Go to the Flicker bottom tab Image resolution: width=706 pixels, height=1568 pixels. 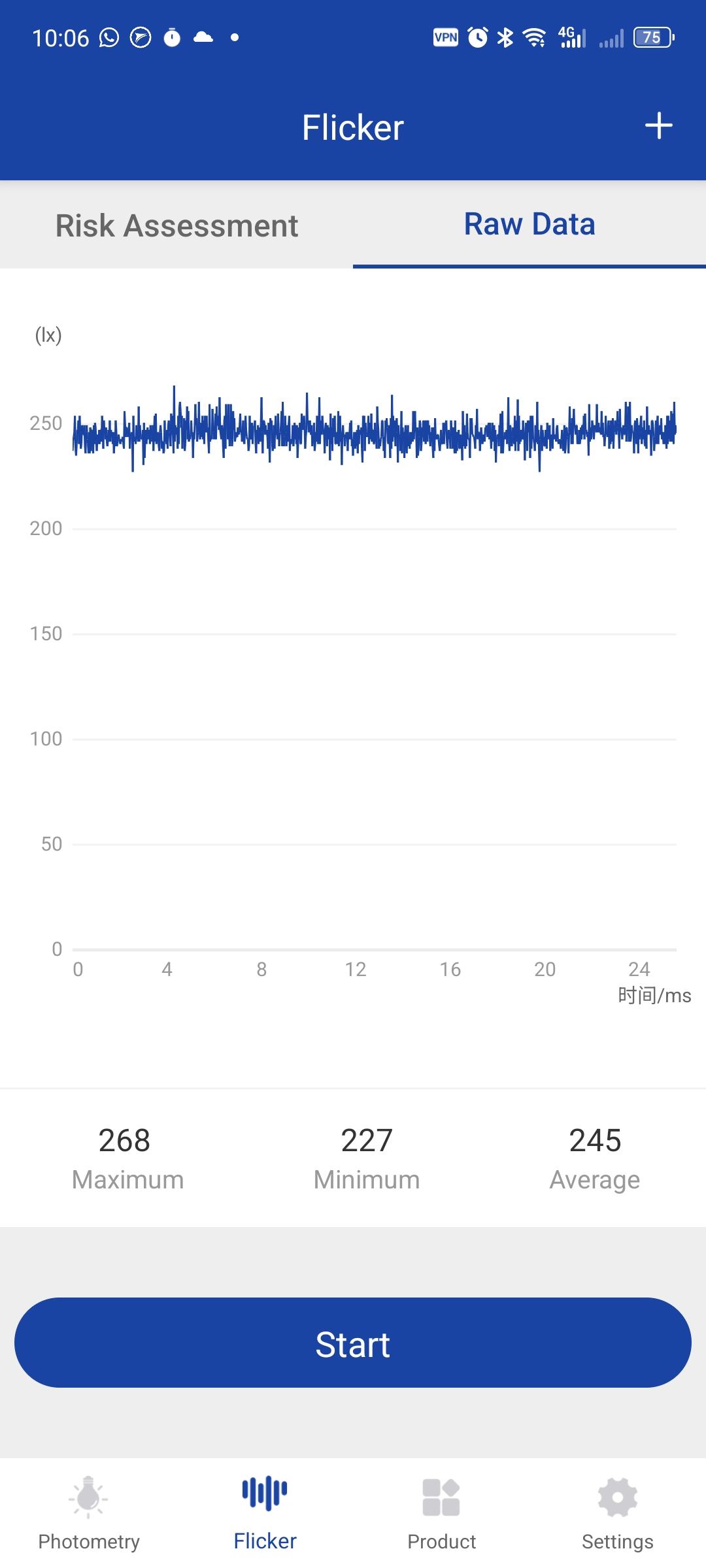click(265, 1513)
